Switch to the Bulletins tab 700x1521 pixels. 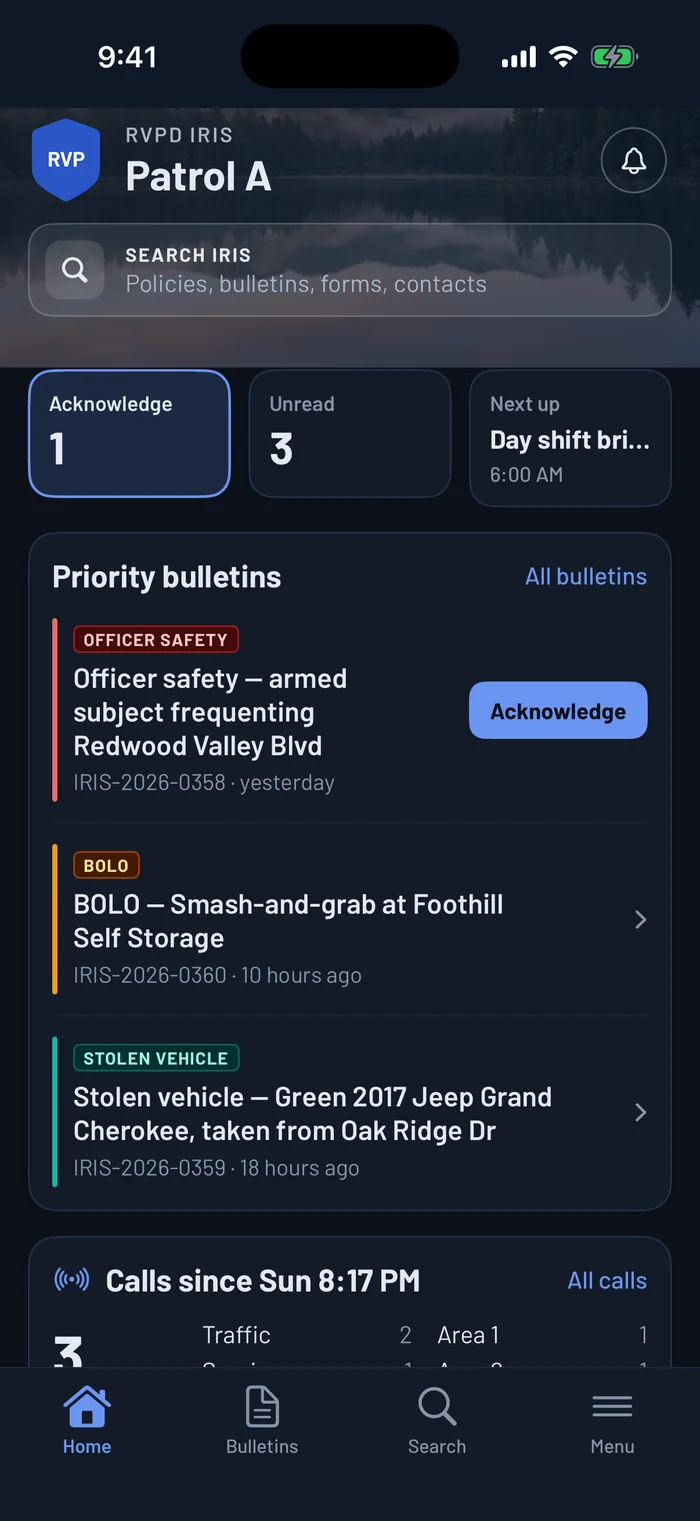(x=262, y=1421)
